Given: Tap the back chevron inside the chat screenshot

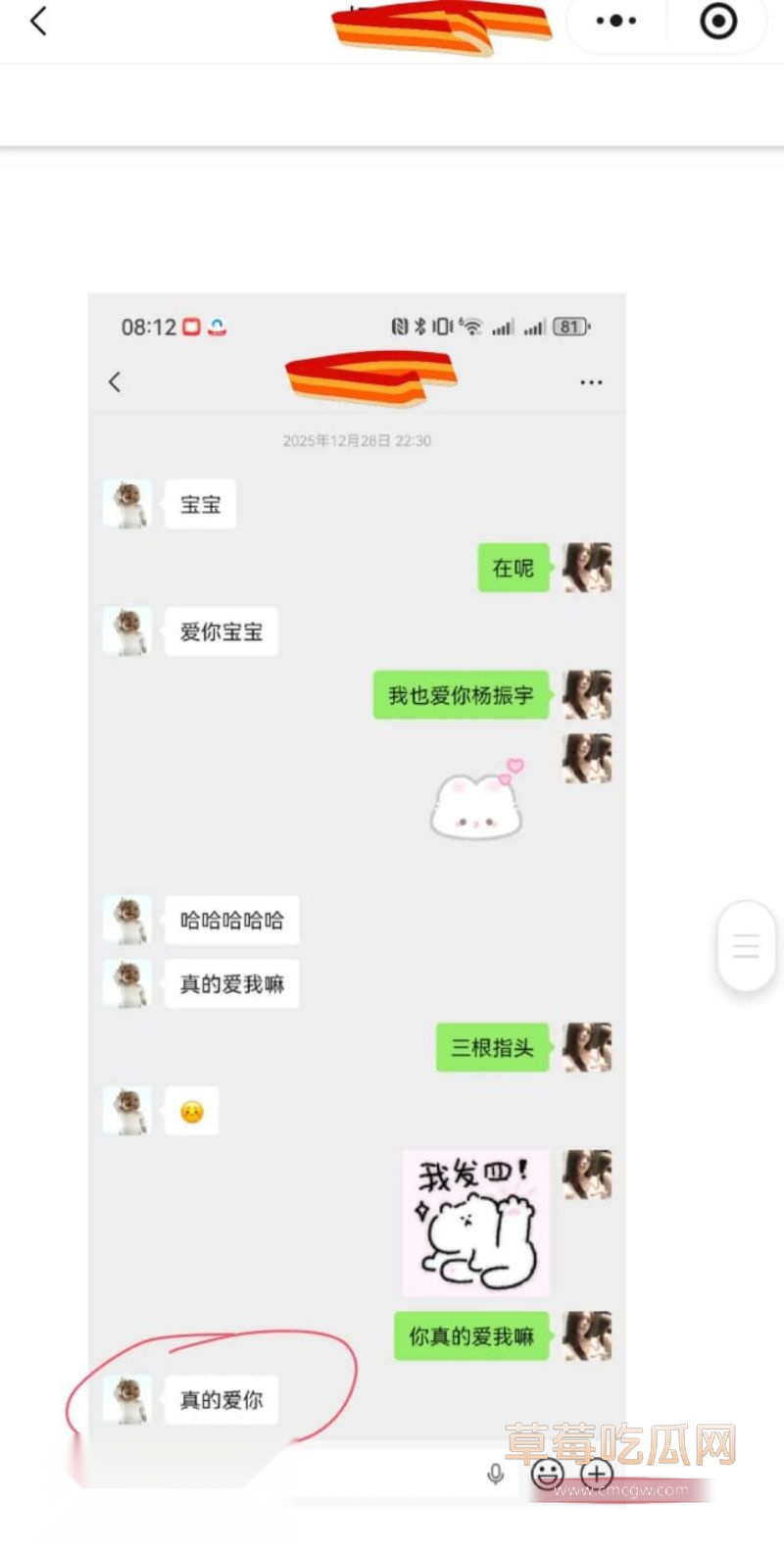Looking at the screenshot, I should click(x=115, y=381).
